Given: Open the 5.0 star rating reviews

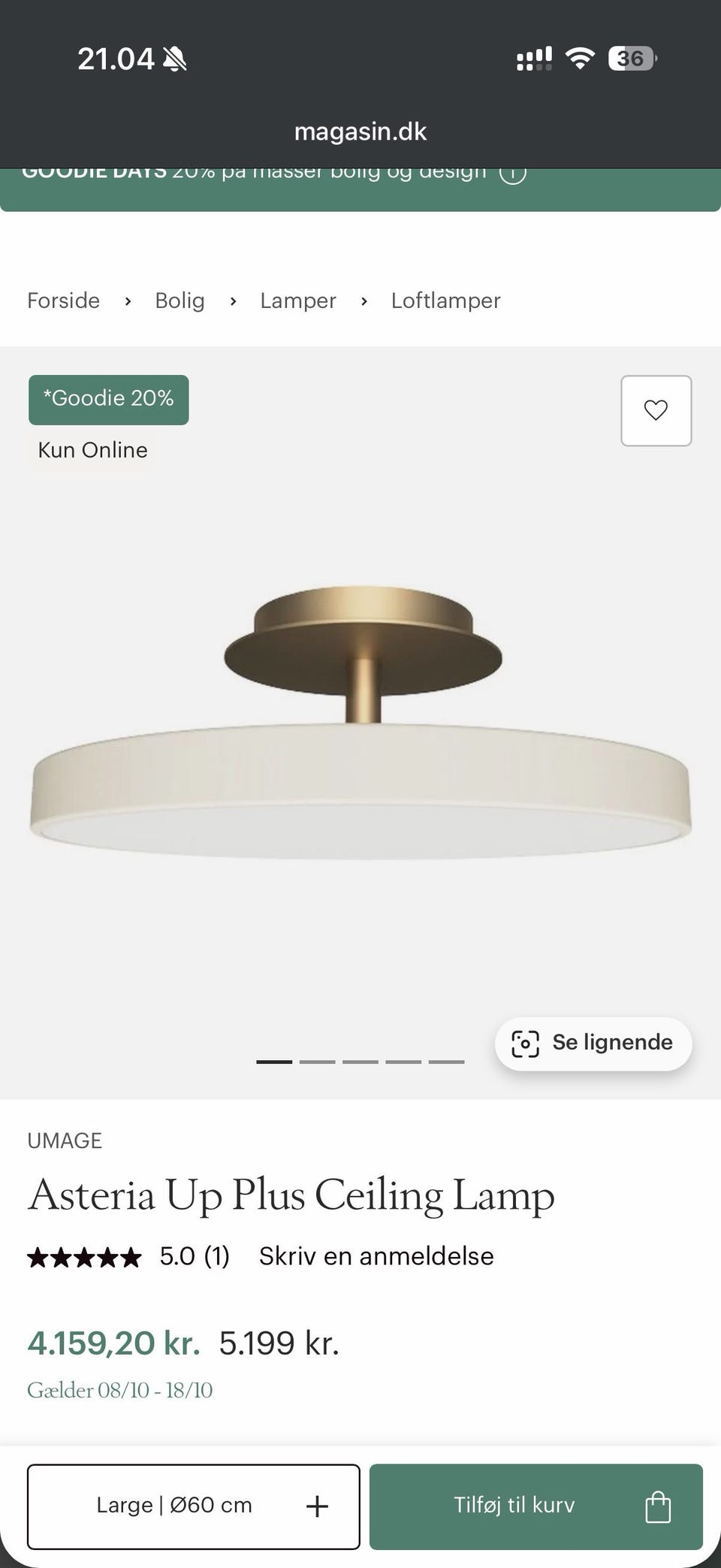Looking at the screenshot, I should point(128,1255).
